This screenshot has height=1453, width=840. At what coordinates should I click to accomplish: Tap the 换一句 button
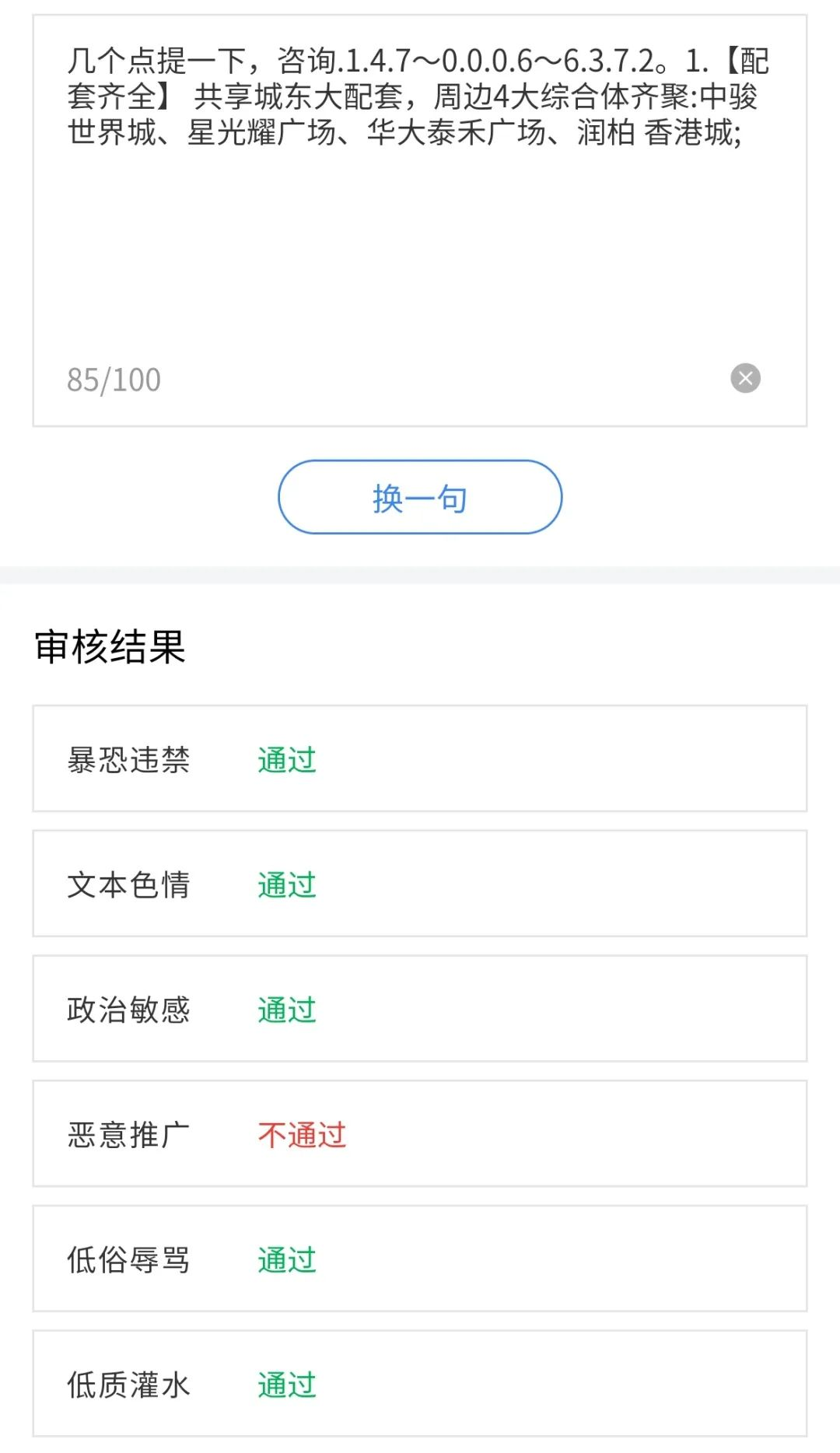click(420, 497)
